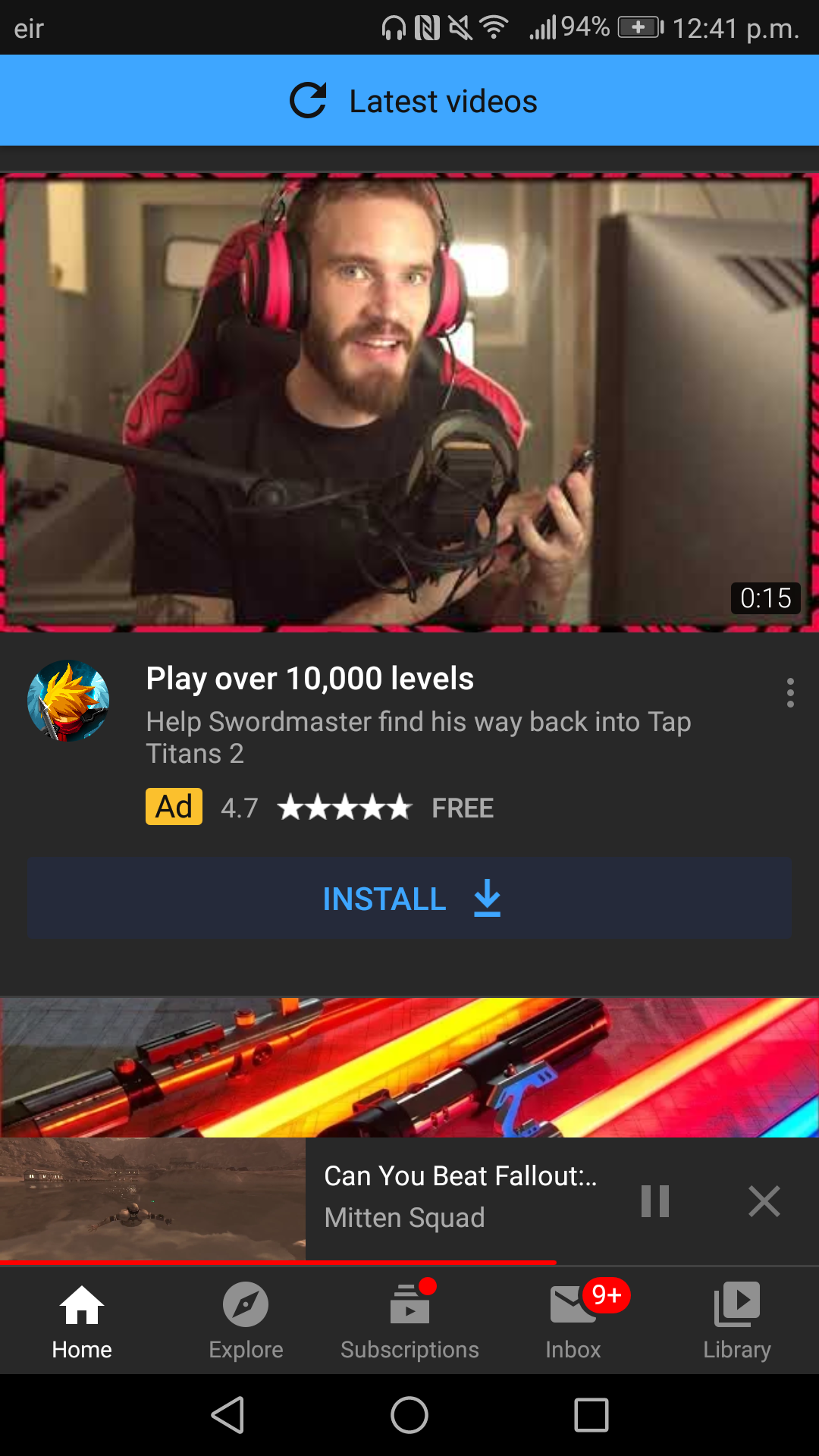The height and width of the screenshot is (1456, 819).
Task: Go to the Inbox tab
Action: (573, 1321)
